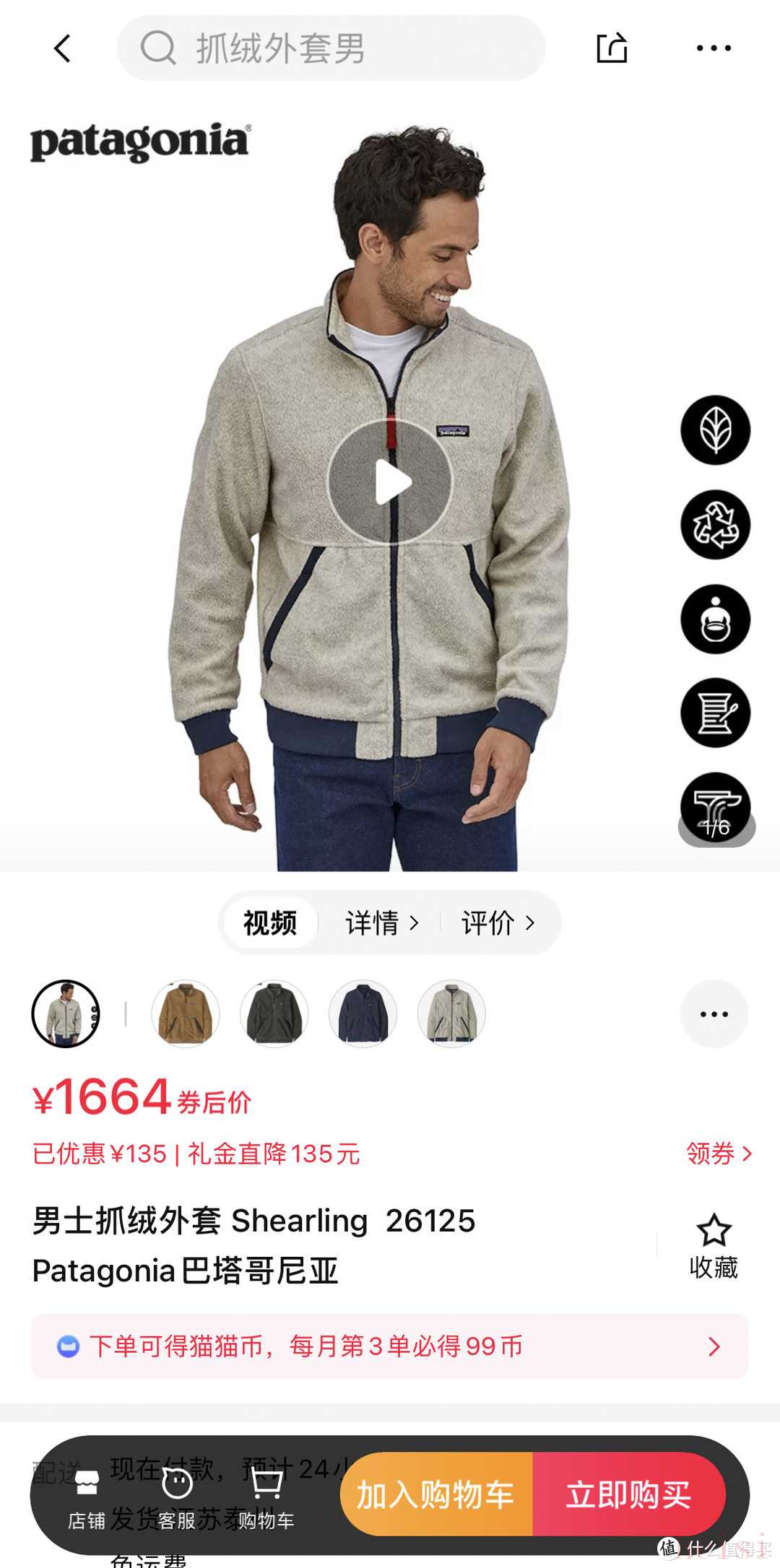Open the 猫猫币 order reward banner

click(x=390, y=1346)
